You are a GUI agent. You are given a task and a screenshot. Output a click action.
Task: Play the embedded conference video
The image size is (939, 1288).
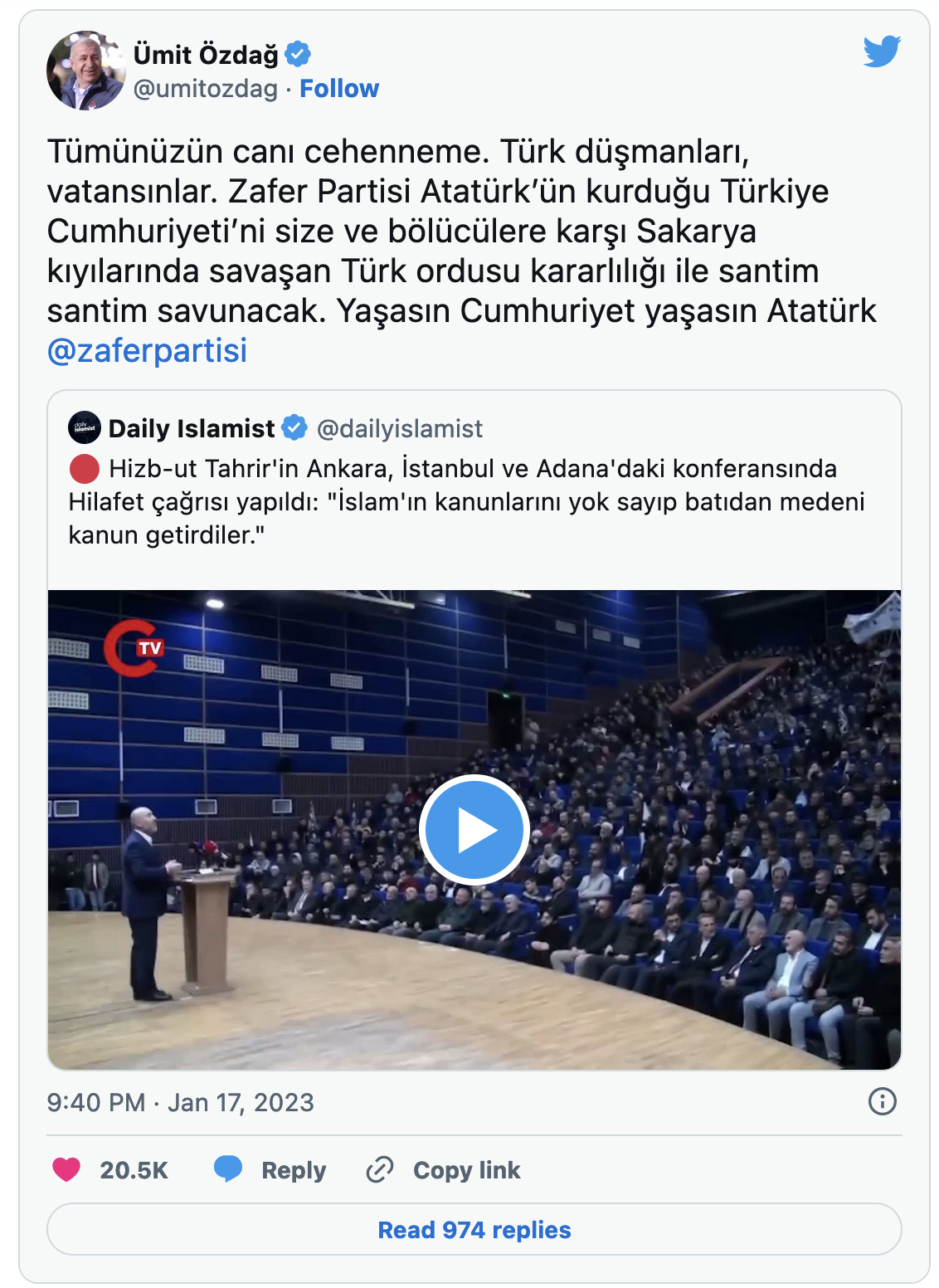click(474, 829)
